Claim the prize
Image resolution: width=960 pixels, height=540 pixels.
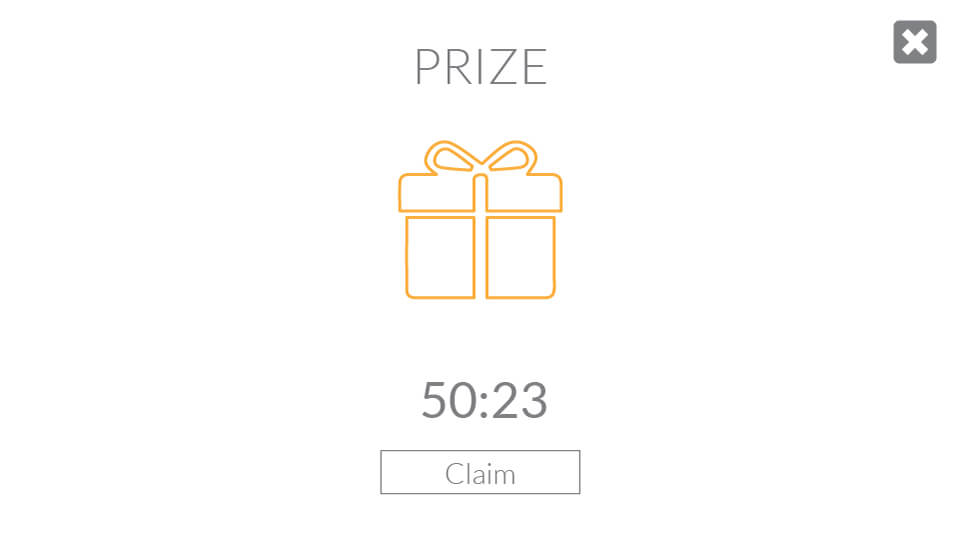(x=480, y=473)
